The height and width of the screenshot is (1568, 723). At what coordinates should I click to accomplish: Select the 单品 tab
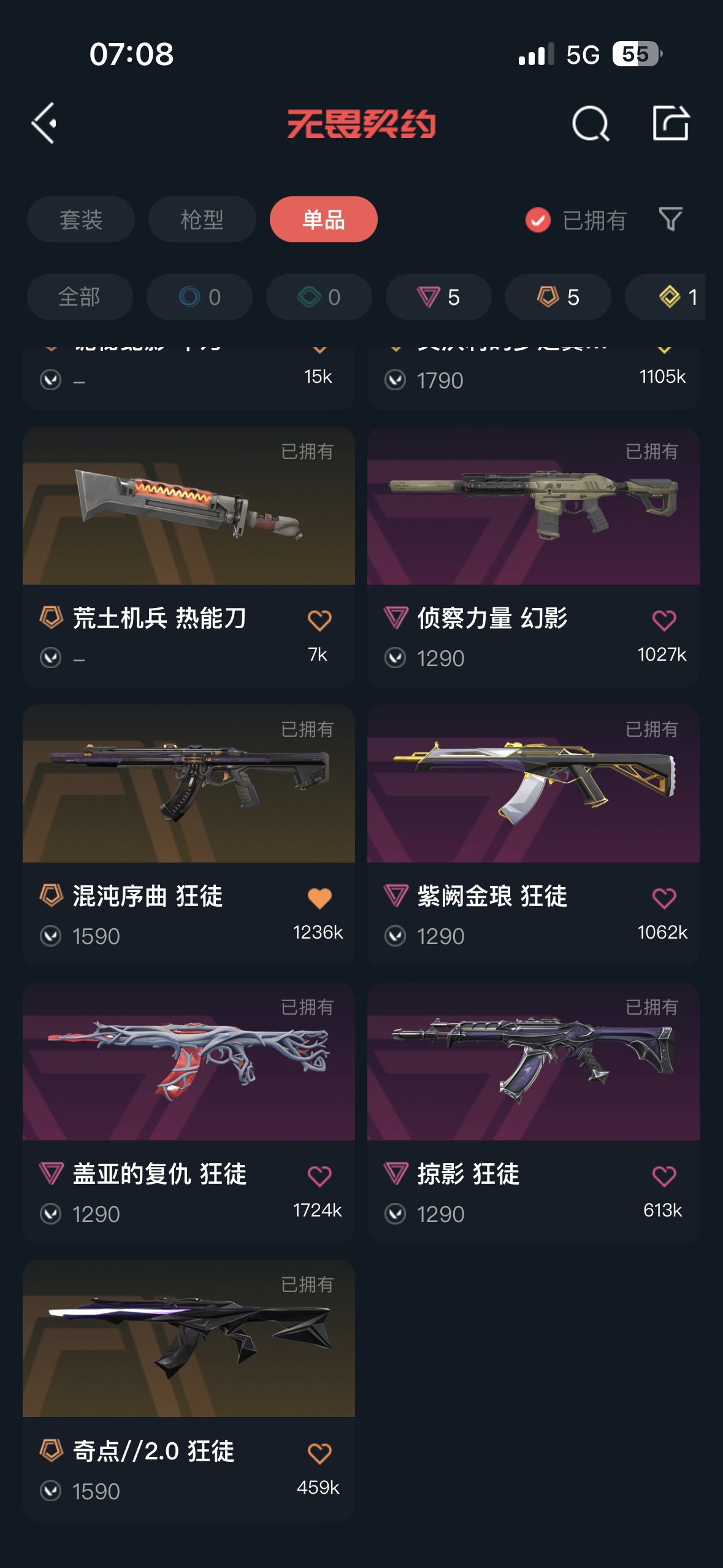323,220
